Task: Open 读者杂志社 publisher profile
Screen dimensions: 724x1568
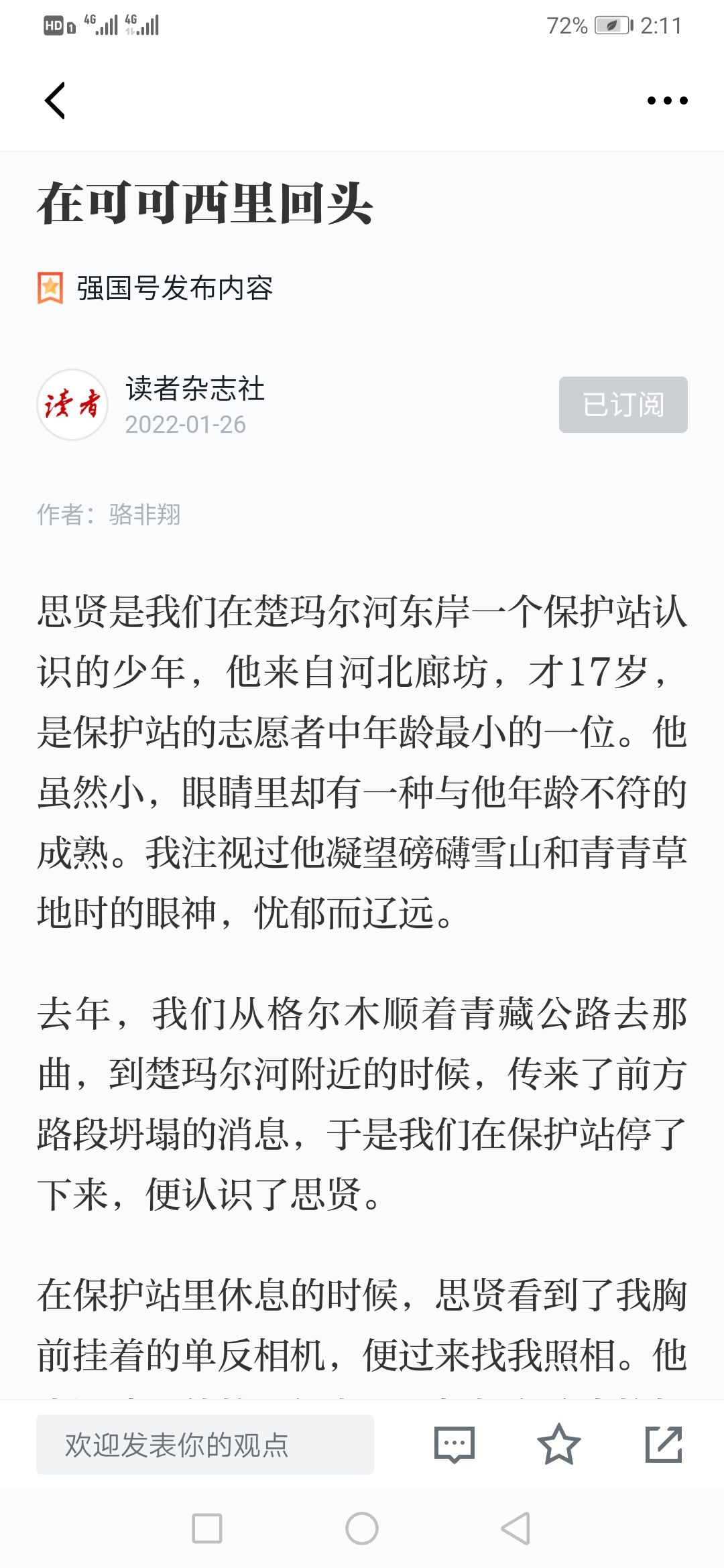Action: click(194, 389)
